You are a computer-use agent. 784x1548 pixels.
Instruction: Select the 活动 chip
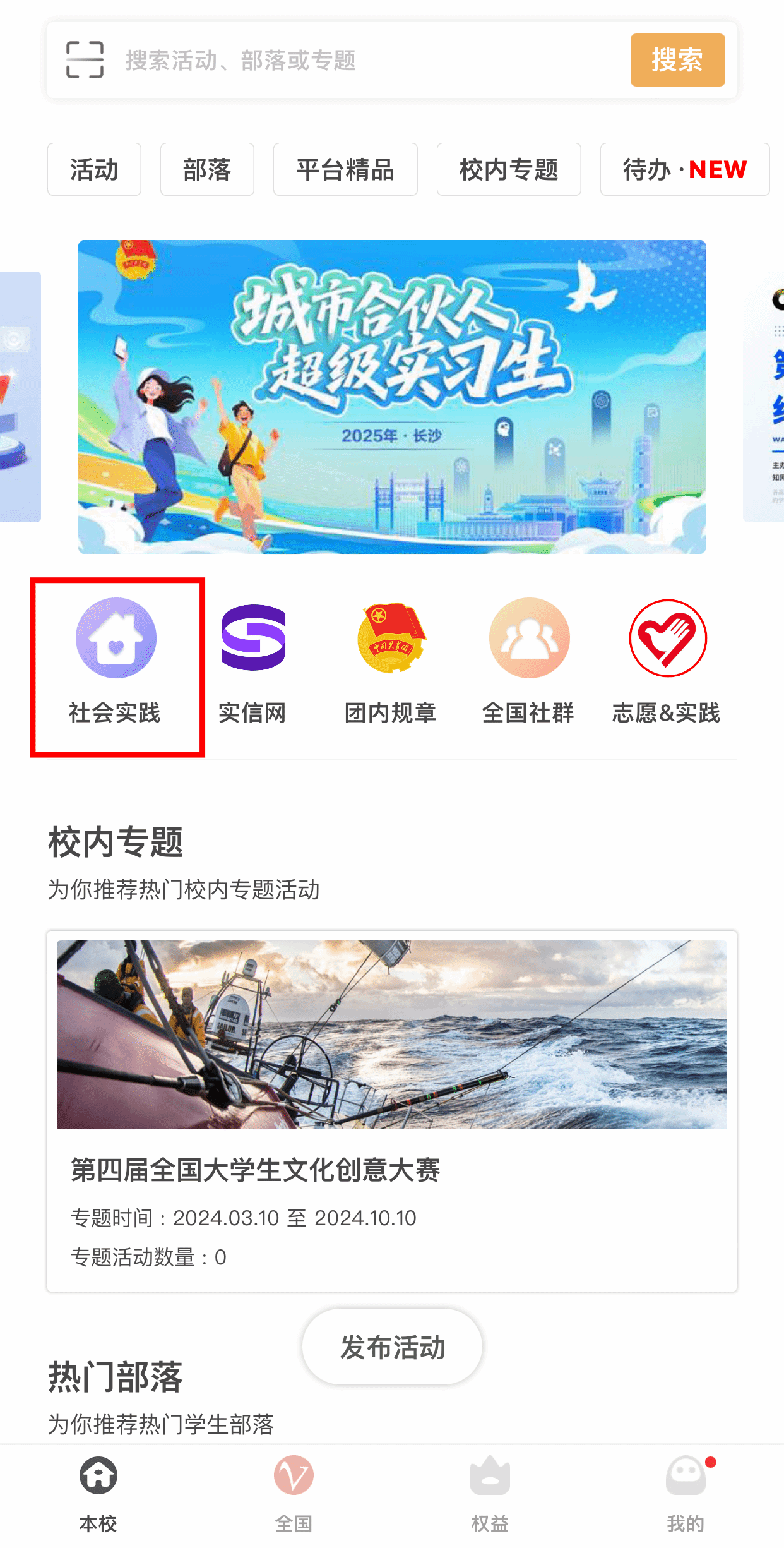94,169
